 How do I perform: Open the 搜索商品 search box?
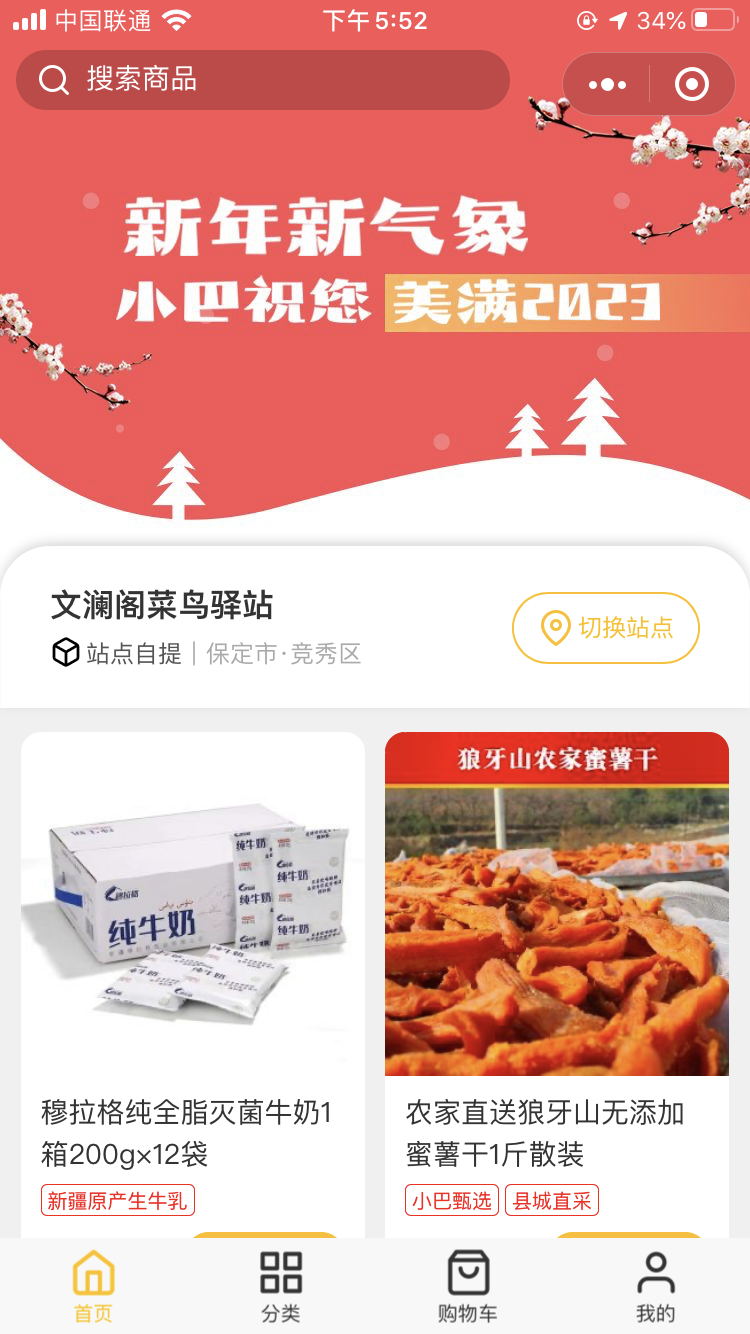click(263, 80)
